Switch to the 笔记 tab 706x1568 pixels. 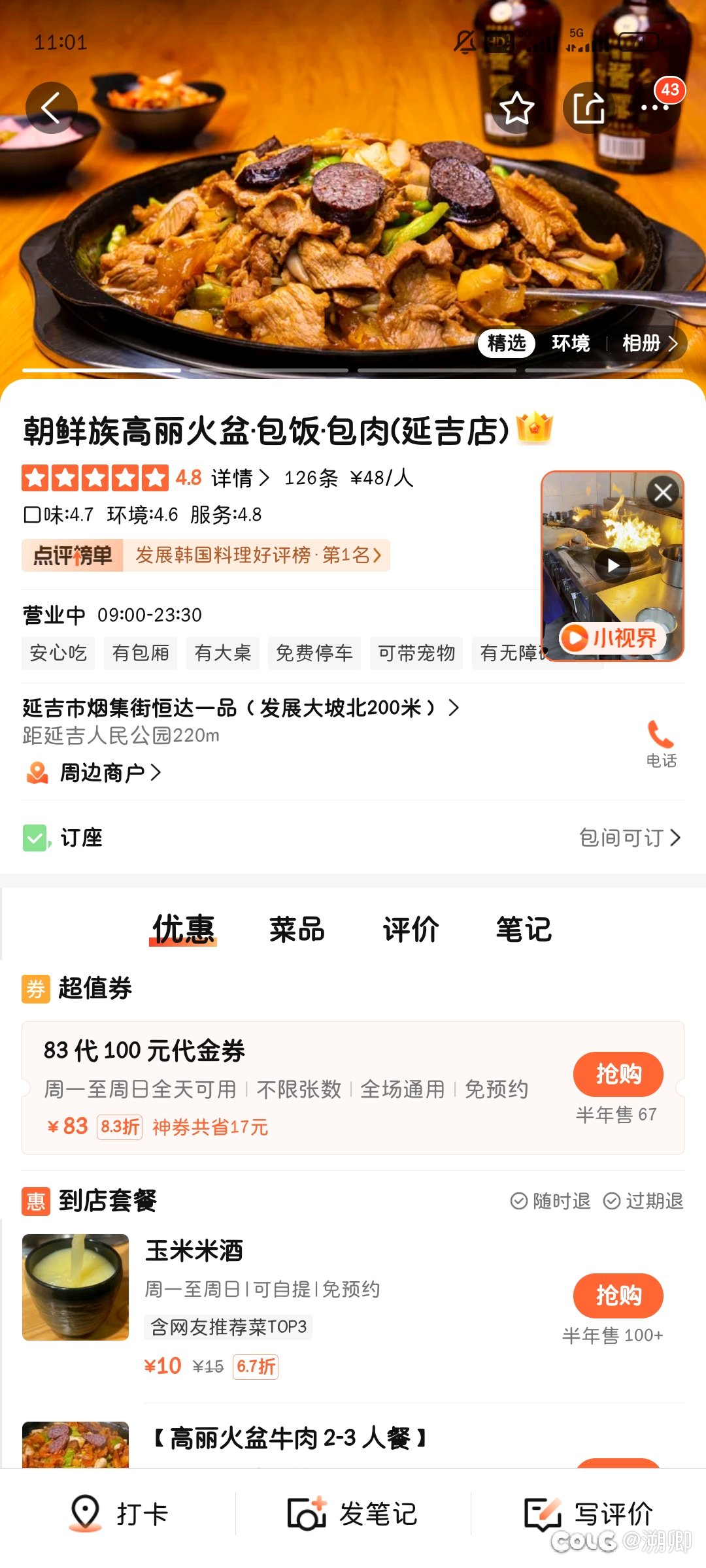tap(524, 929)
